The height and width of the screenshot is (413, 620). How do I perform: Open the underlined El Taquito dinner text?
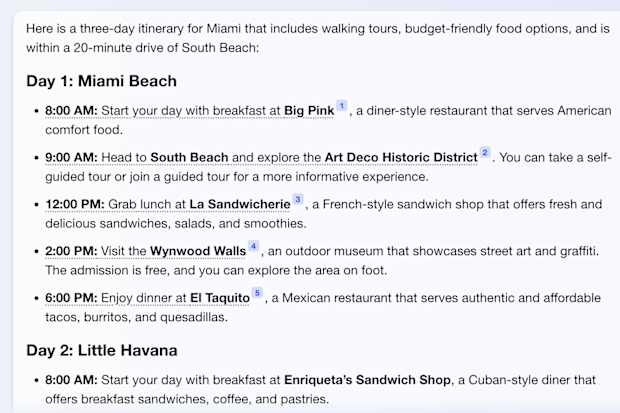[x=147, y=298]
